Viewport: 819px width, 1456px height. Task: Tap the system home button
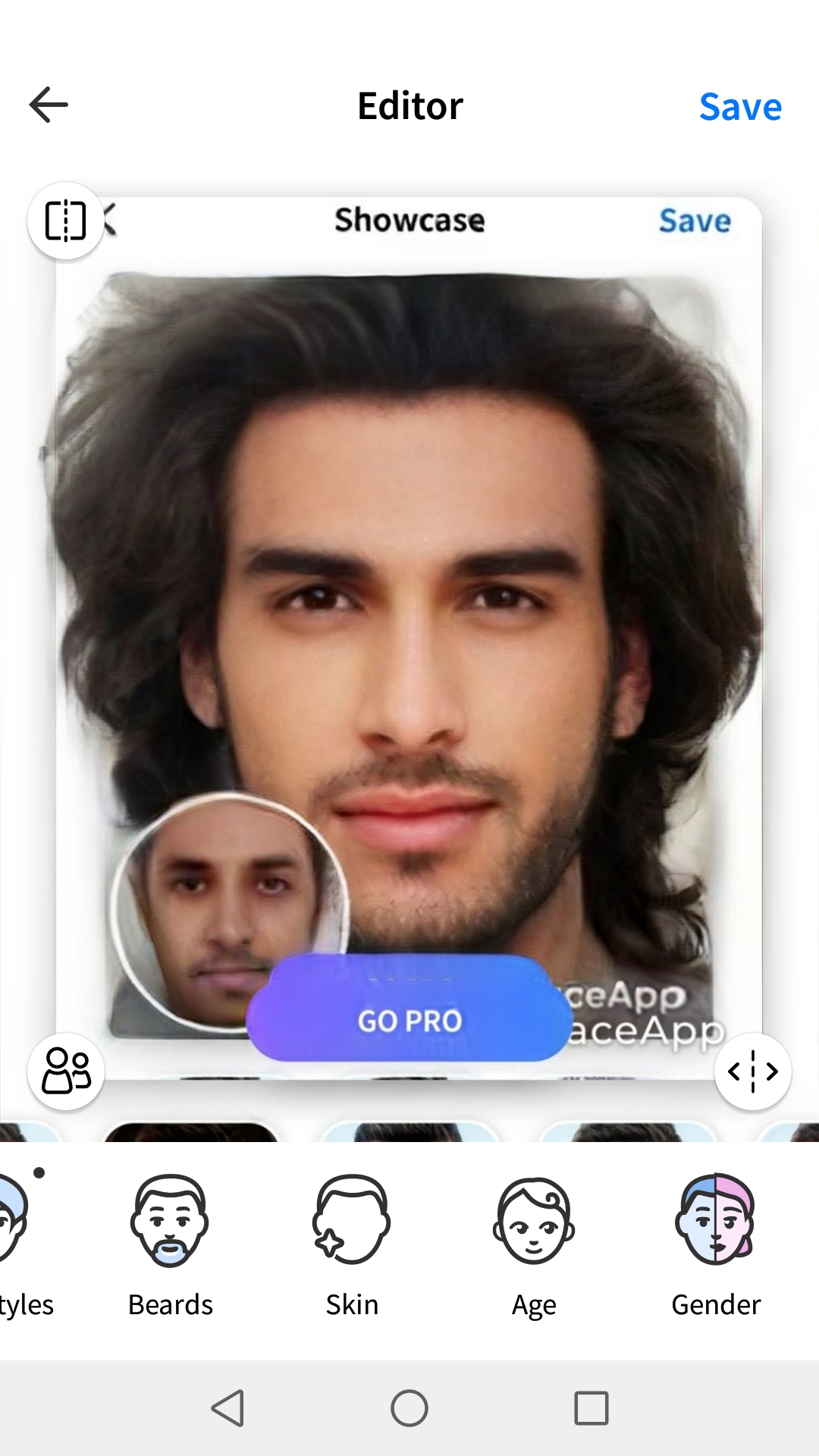[409, 1408]
